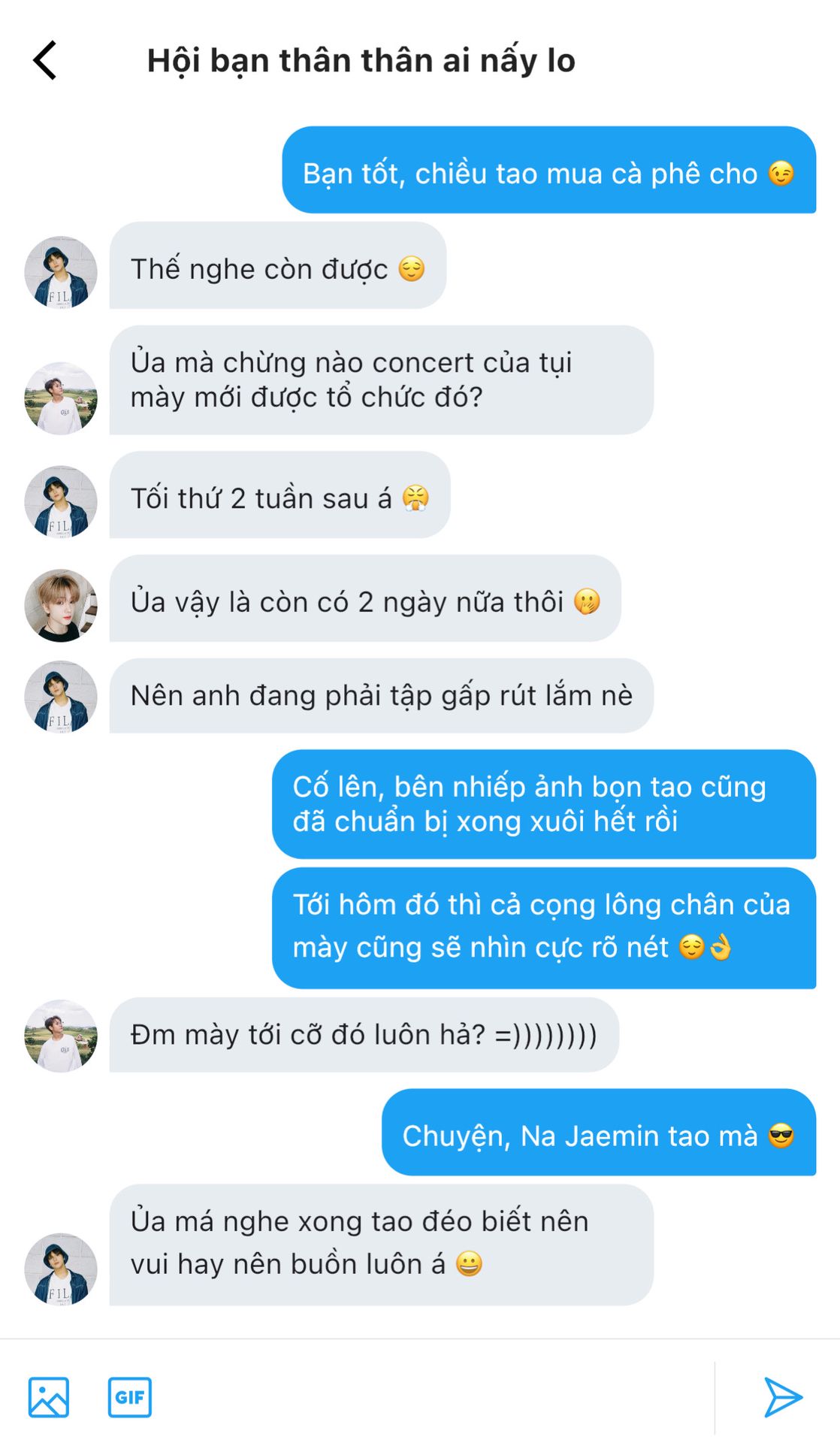
Task: Tap the message input field
Action: point(432,1397)
